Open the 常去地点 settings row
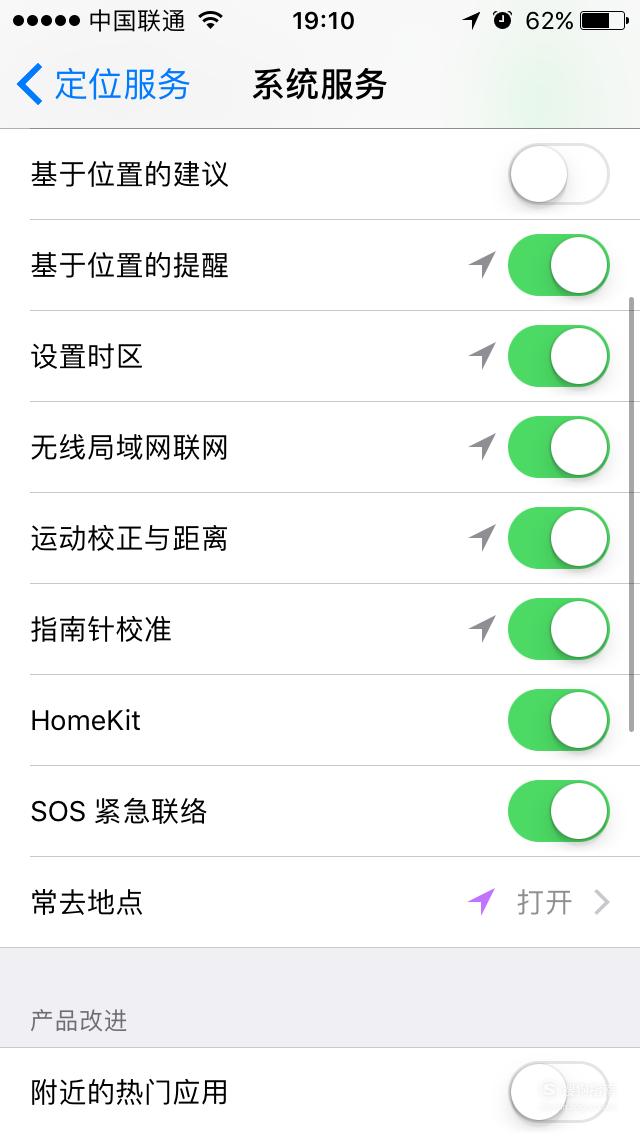This screenshot has width=640, height=1136. tap(320, 902)
